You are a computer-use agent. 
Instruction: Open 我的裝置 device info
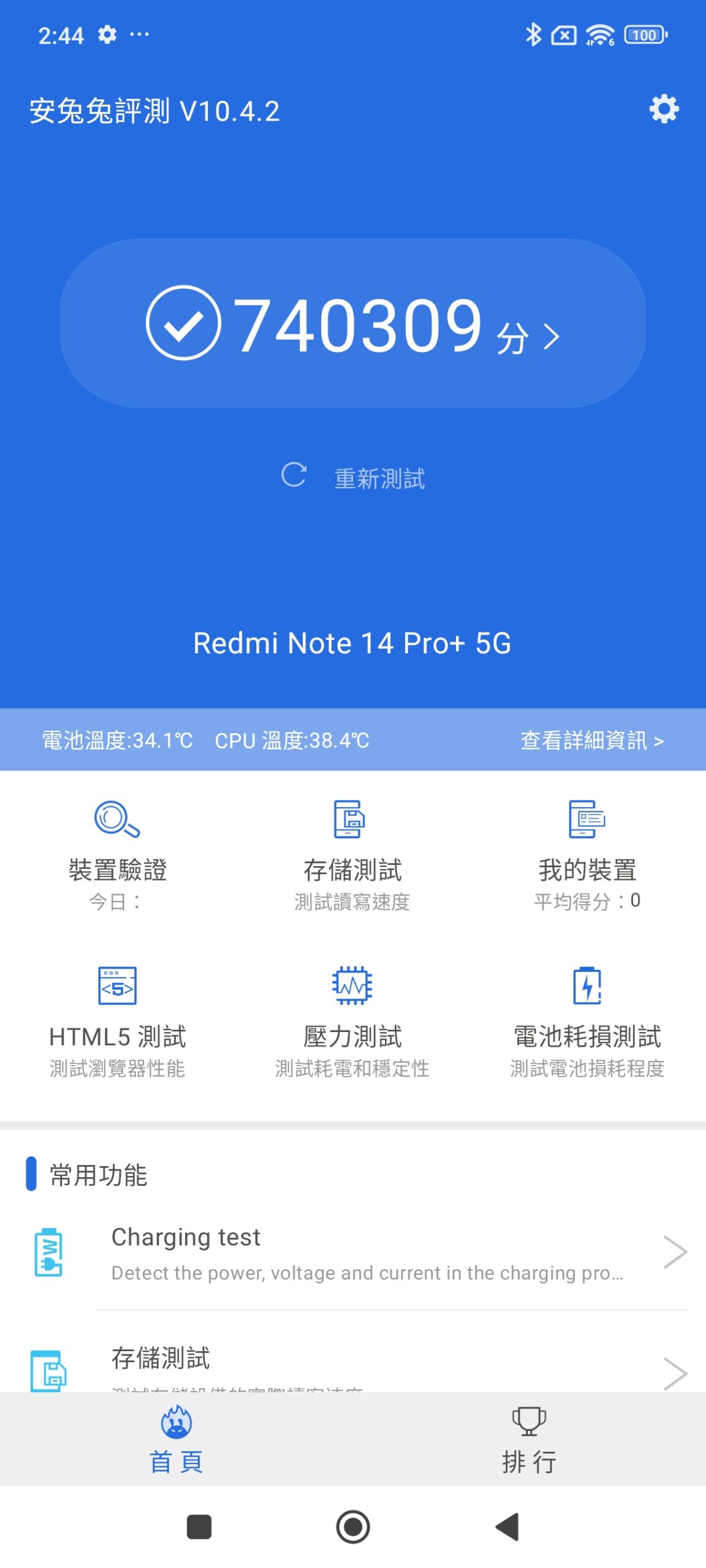pos(587,855)
